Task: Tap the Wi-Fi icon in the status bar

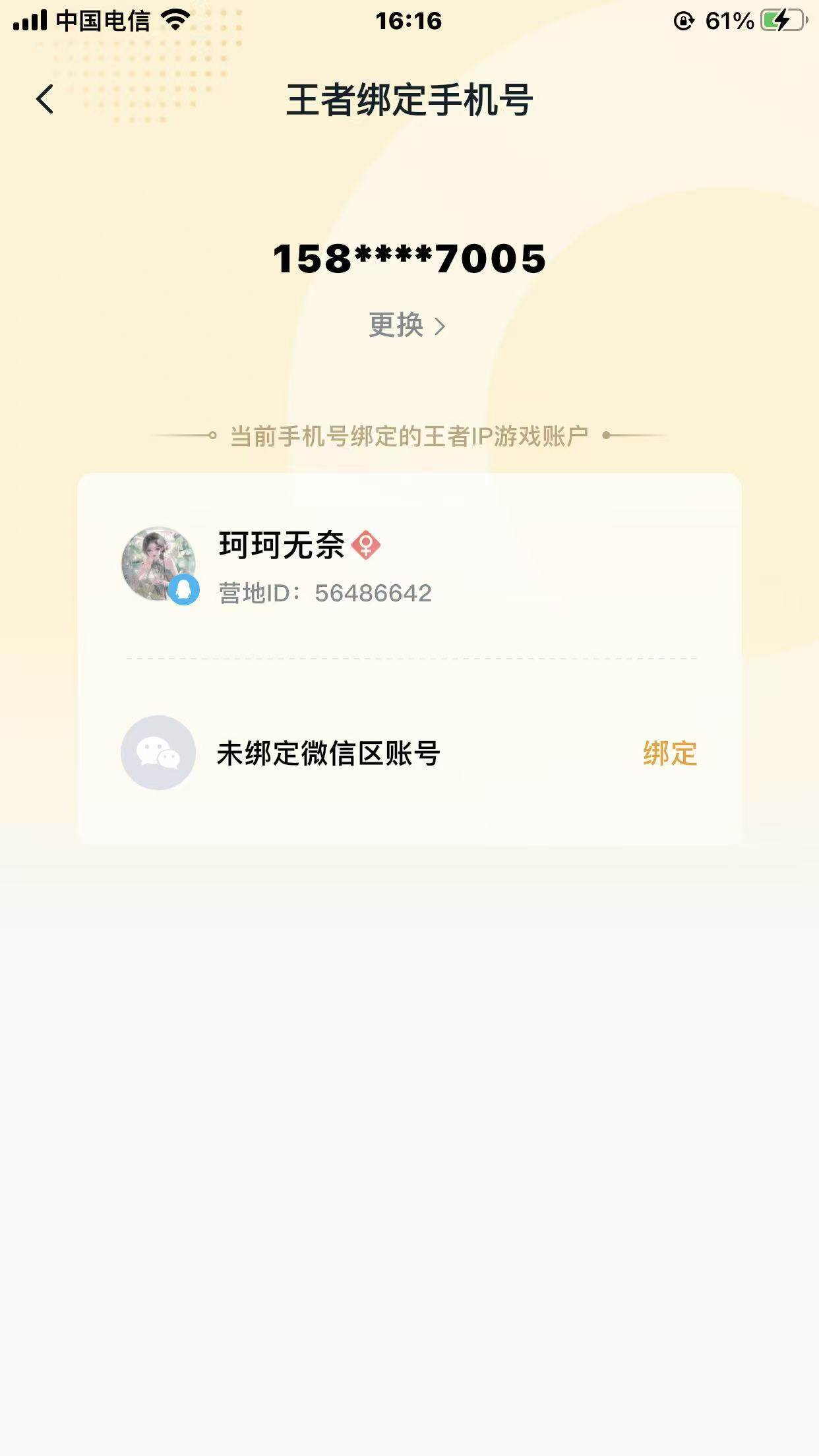Action: 176,19
